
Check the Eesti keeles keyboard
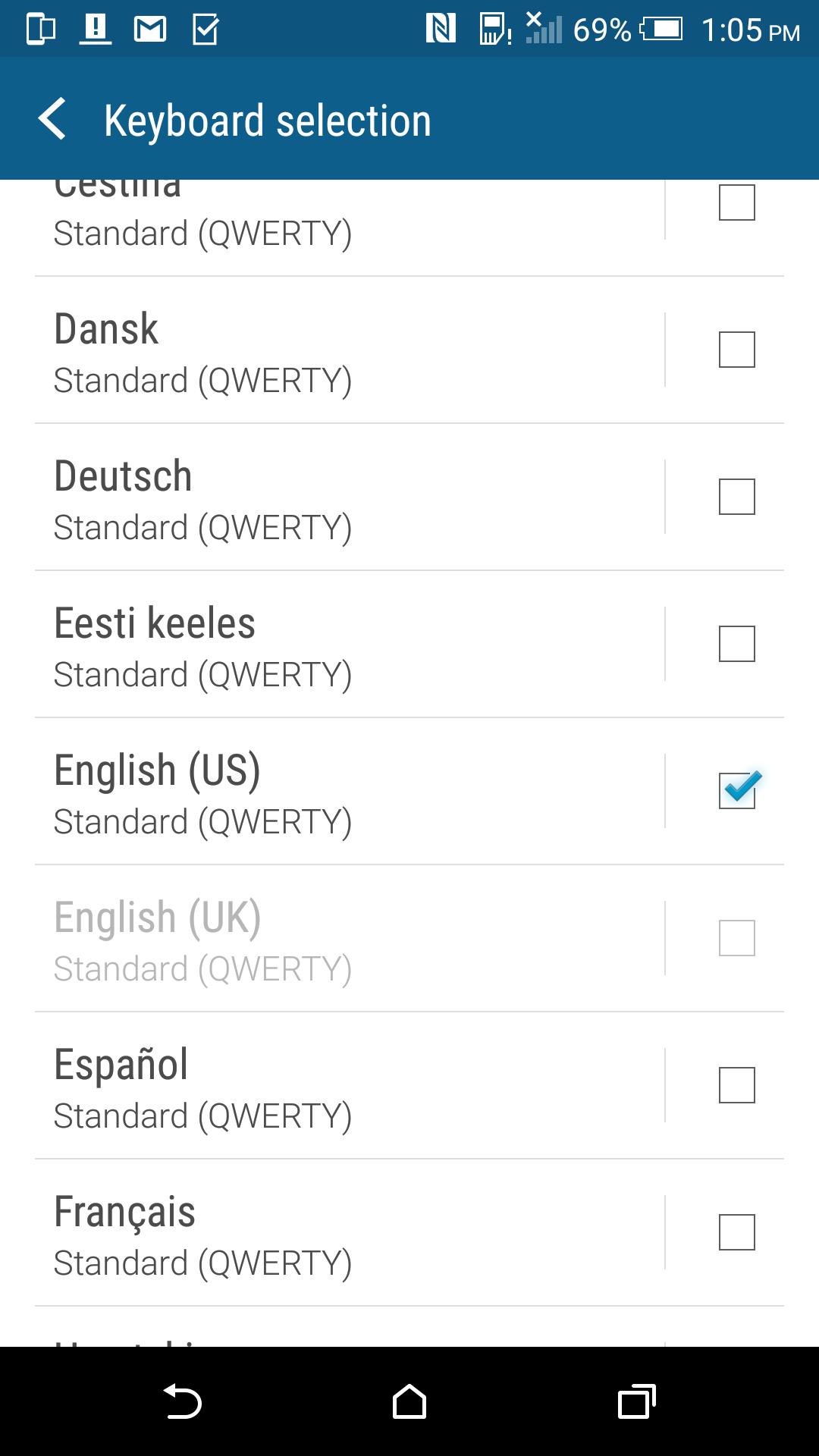click(x=736, y=645)
